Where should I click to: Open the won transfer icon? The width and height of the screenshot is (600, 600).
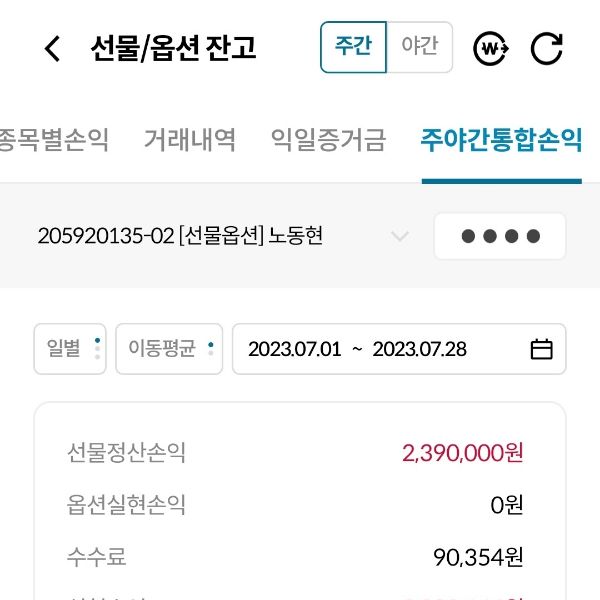click(491, 48)
